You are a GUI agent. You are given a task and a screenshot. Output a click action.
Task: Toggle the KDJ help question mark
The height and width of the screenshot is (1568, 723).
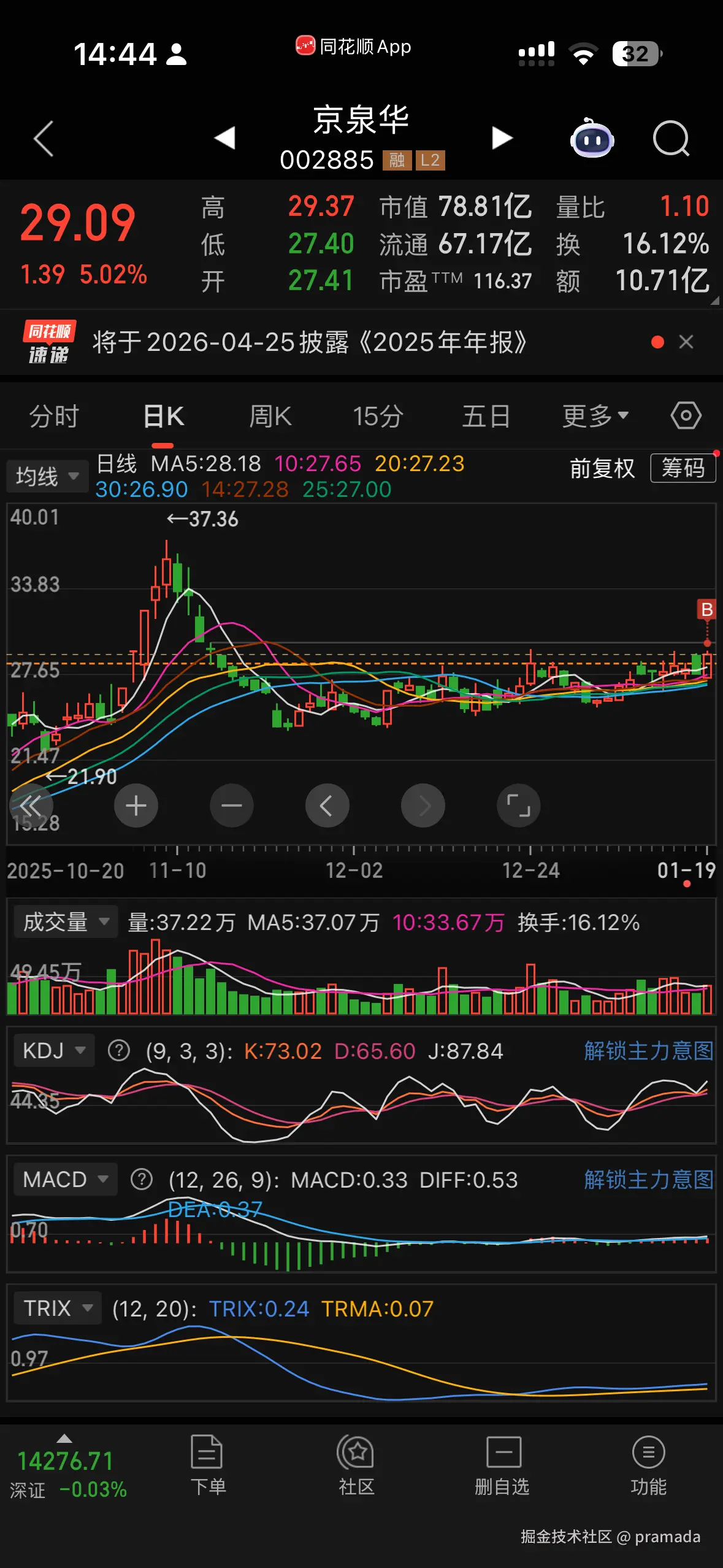point(120,1050)
